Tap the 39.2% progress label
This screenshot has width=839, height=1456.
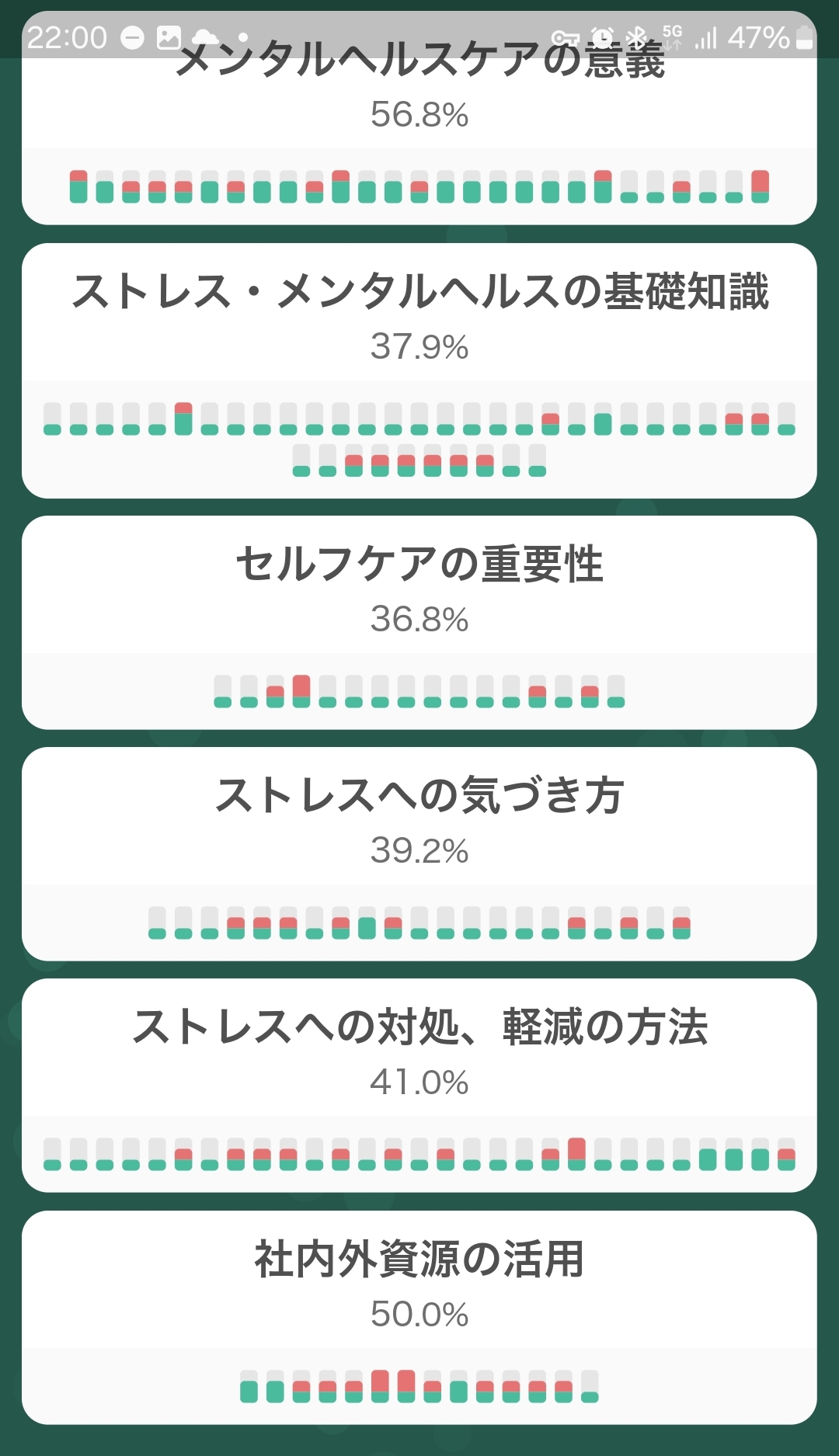coord(419,850)
